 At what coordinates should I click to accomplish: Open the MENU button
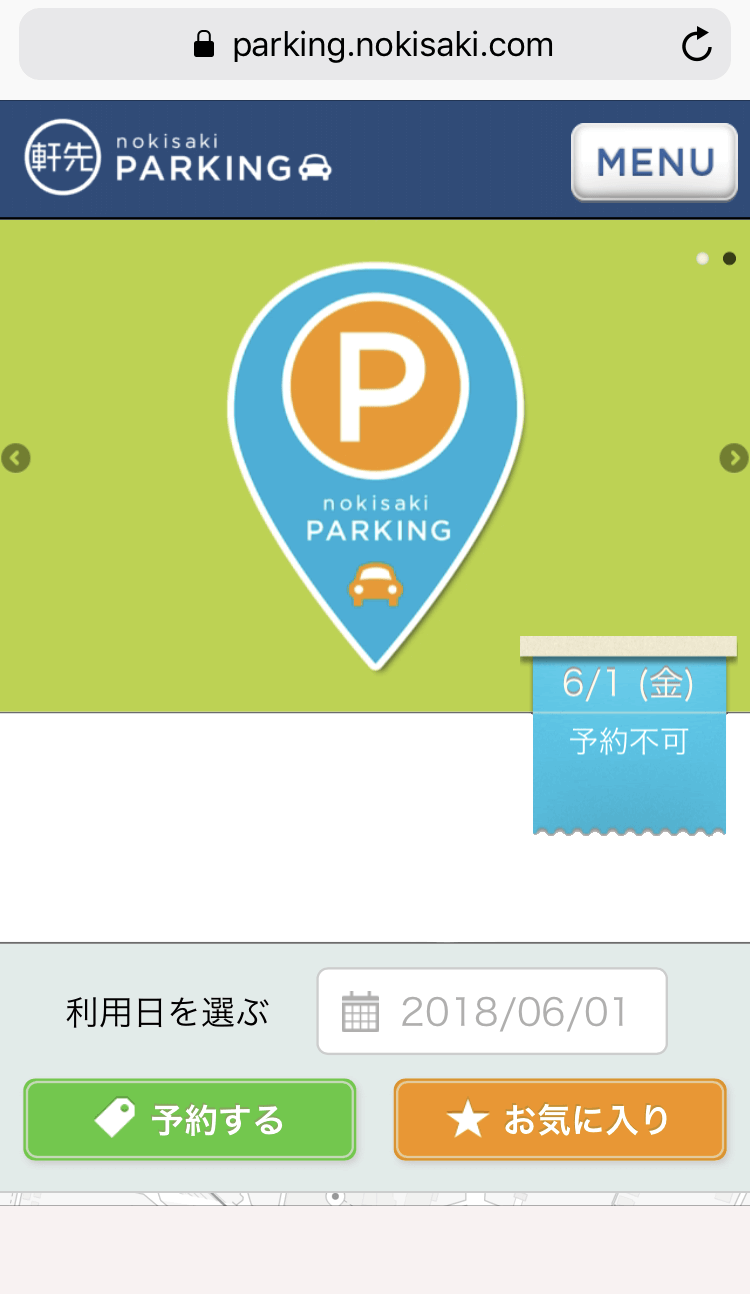(x=654, y=161)
